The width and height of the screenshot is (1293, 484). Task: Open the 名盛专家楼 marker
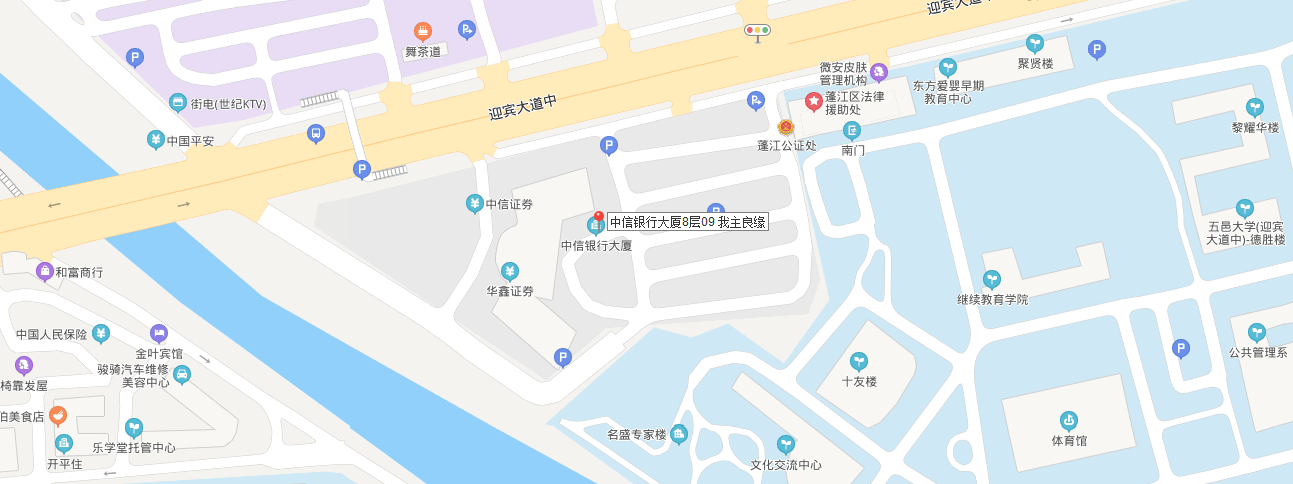[x=679, y=433]
